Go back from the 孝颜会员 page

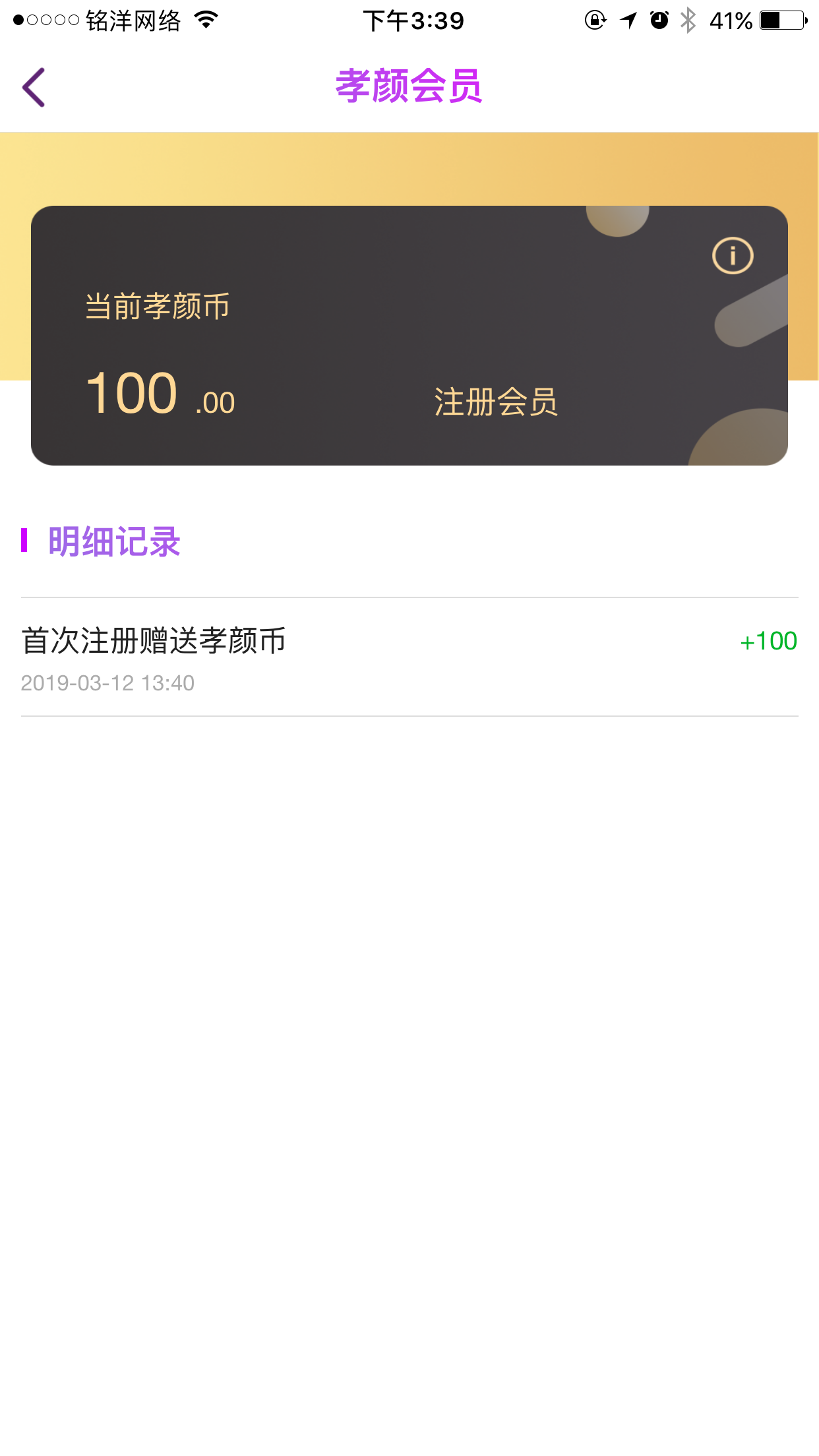34,87
